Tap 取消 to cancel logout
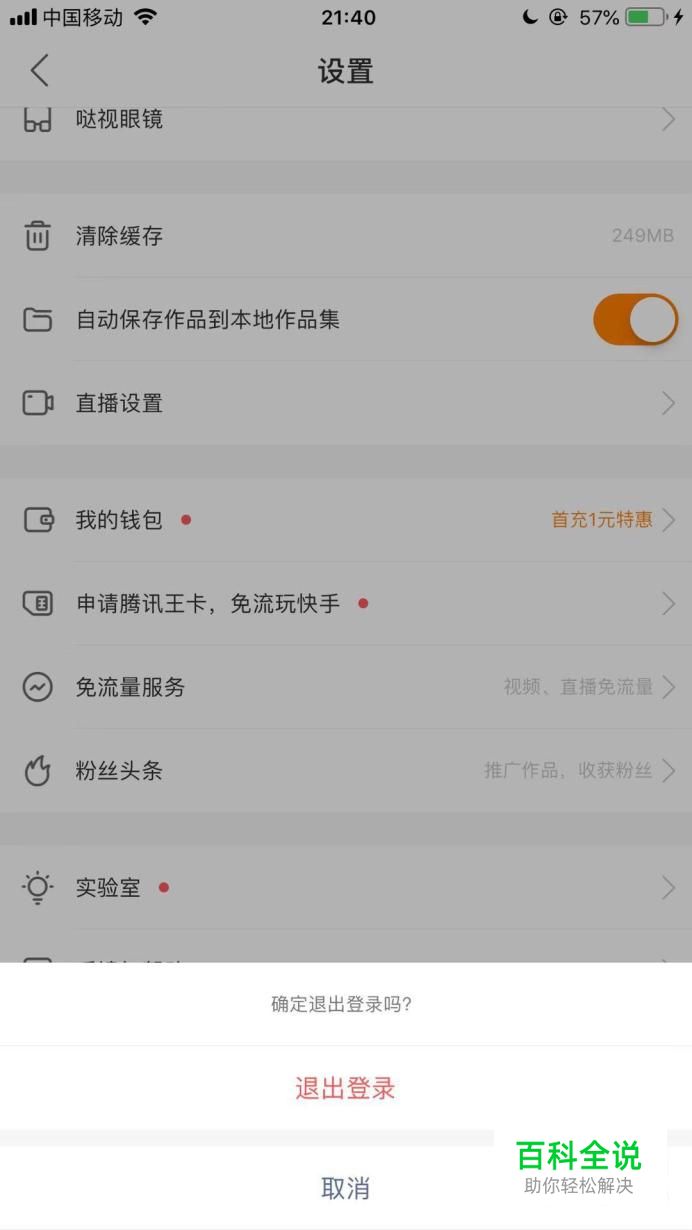The height and width of the screenshot is (1230, 692). coord(345,1188)
